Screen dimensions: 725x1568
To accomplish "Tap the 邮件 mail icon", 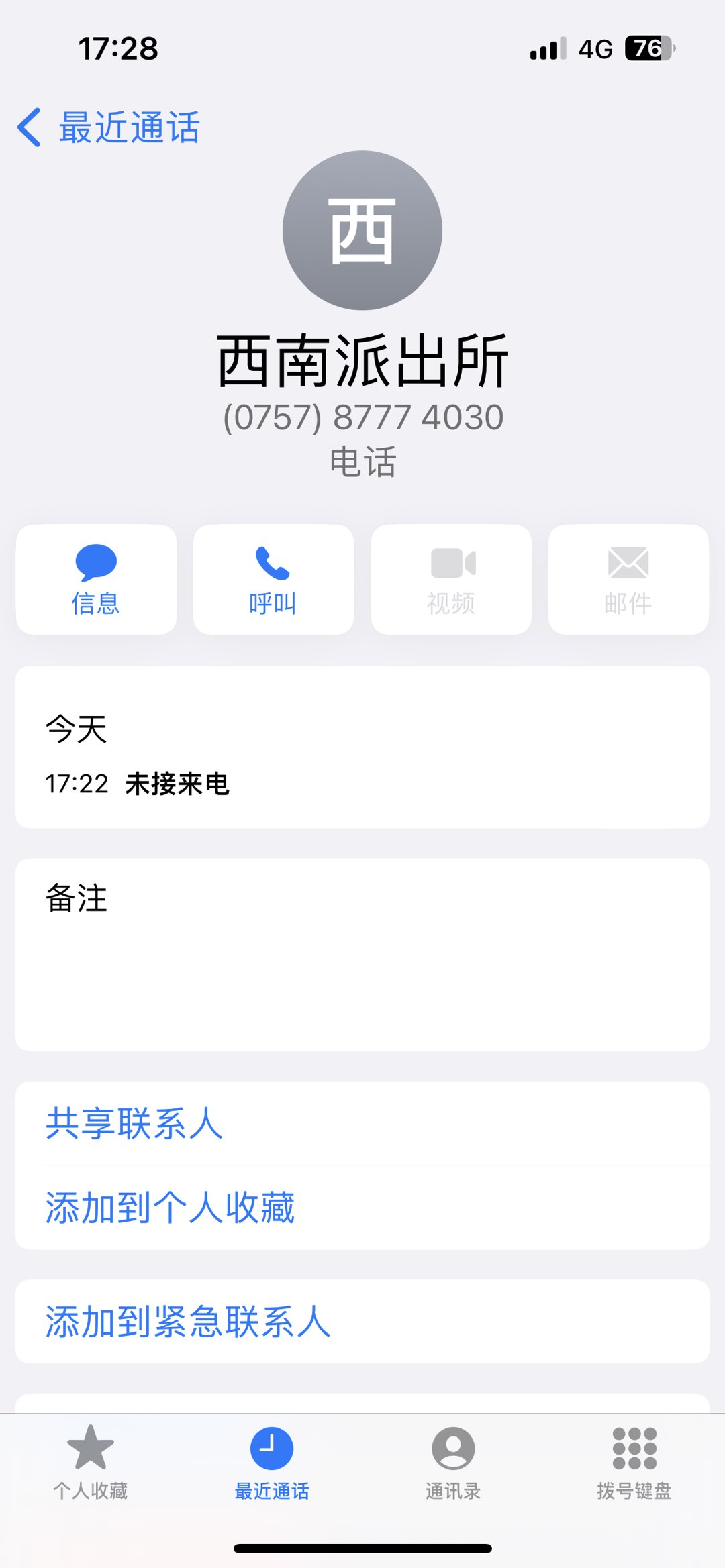I will click(x=628, y=578).
